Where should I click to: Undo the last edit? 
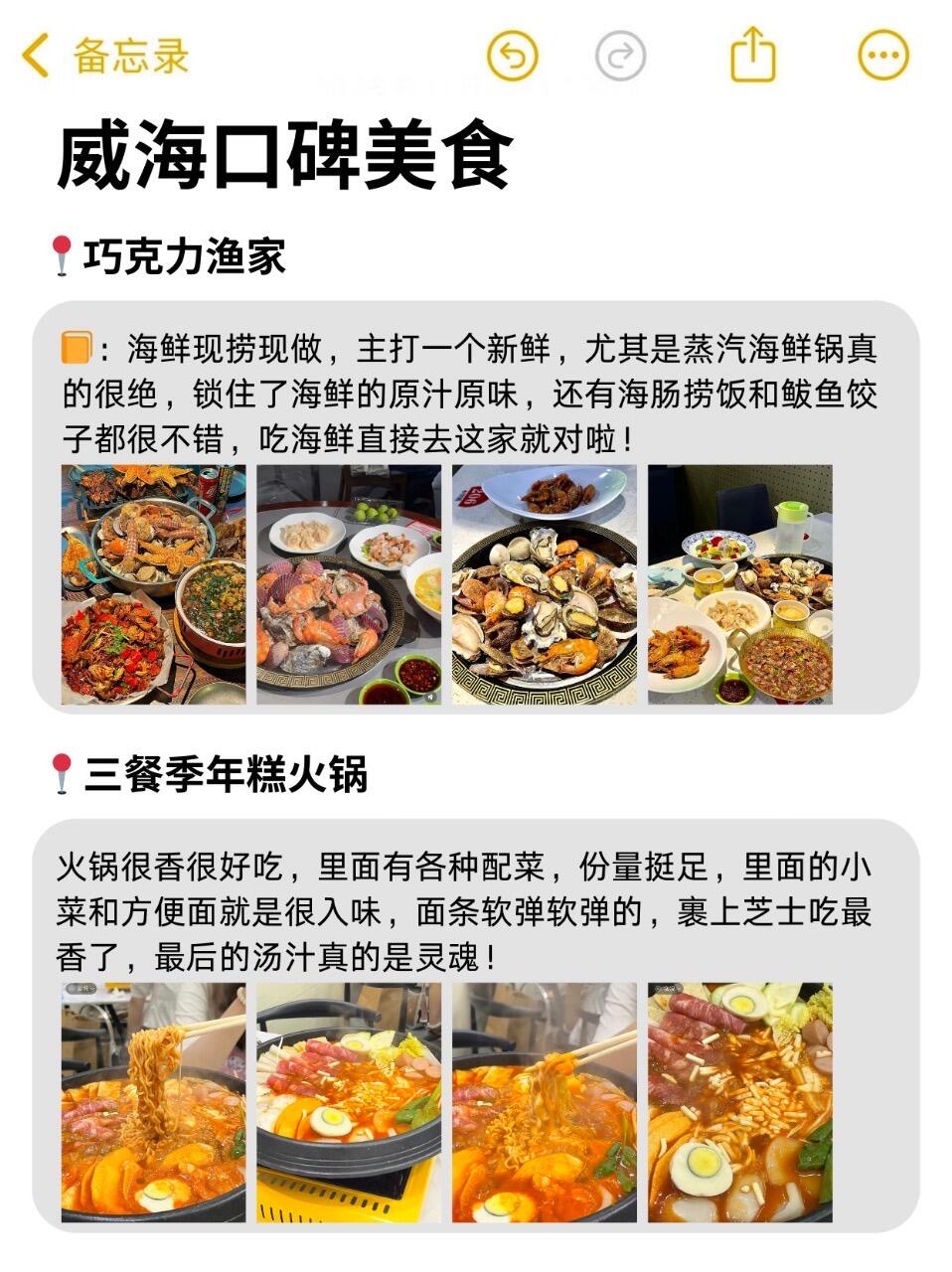[512, 56]
